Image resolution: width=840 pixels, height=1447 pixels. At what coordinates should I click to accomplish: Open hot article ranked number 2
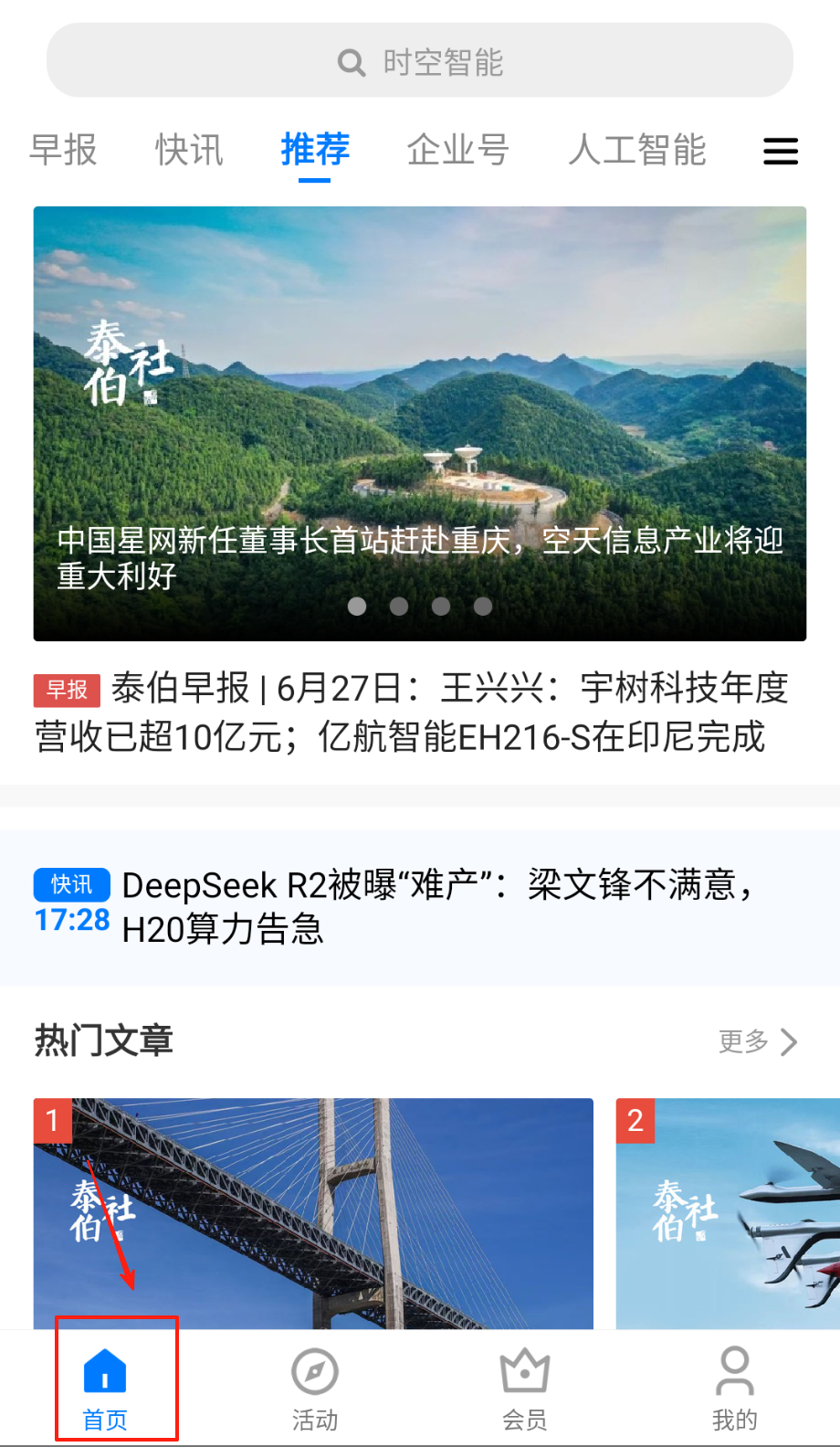[x=728, y=1213]
